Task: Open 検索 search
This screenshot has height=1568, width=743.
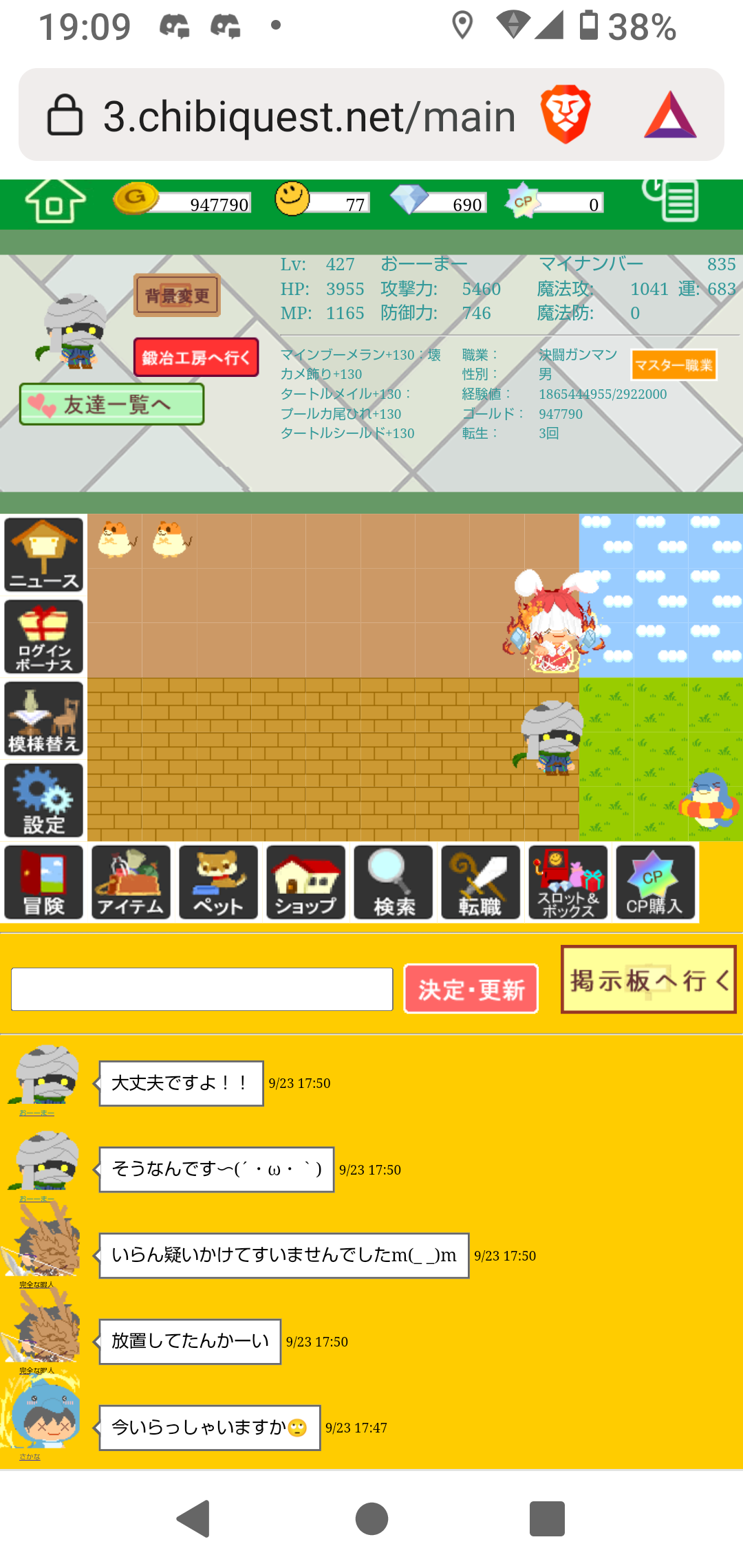Action: 393,882
